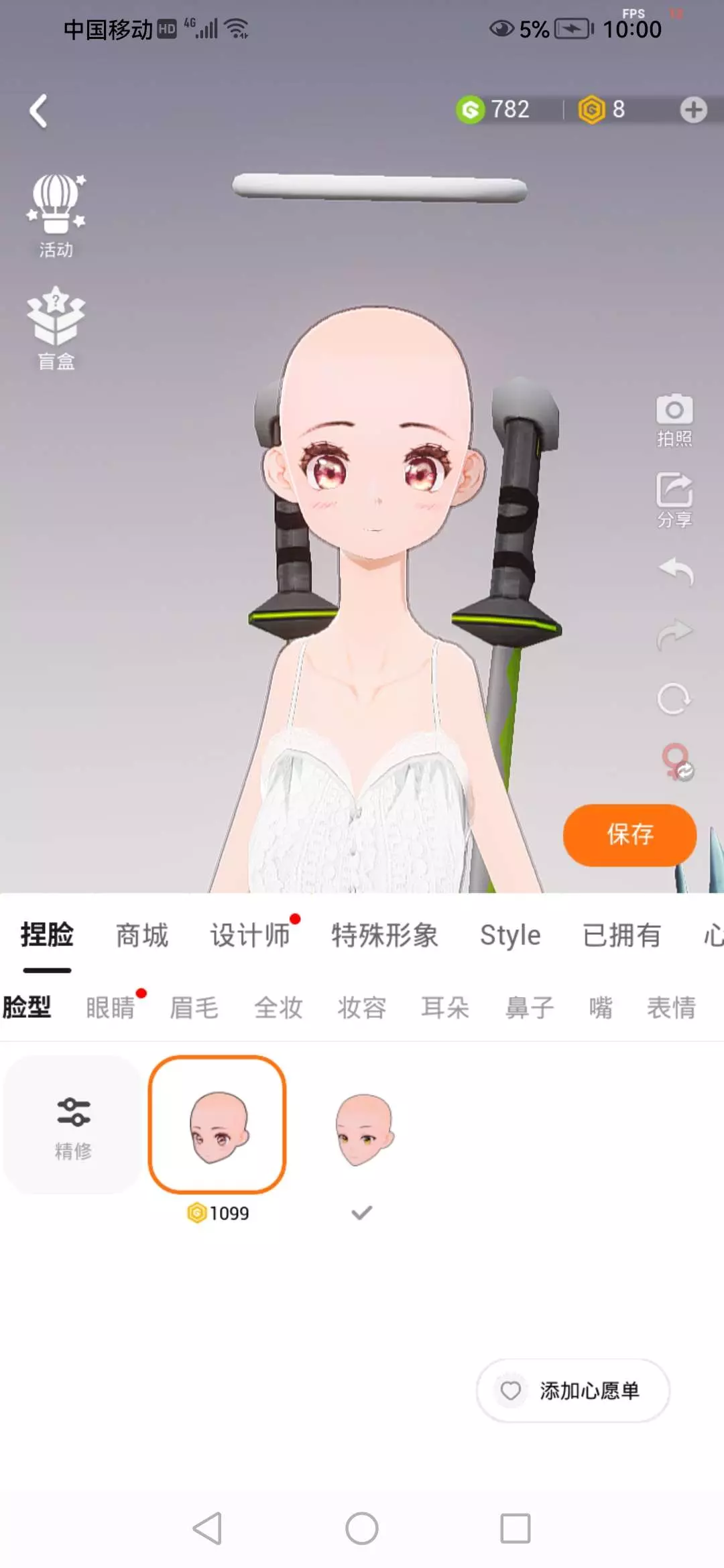The height and width of the screenshot is (1568, 724).
Task: Open 精修 fine-tuning sliders
Action: click(73, 1124)
